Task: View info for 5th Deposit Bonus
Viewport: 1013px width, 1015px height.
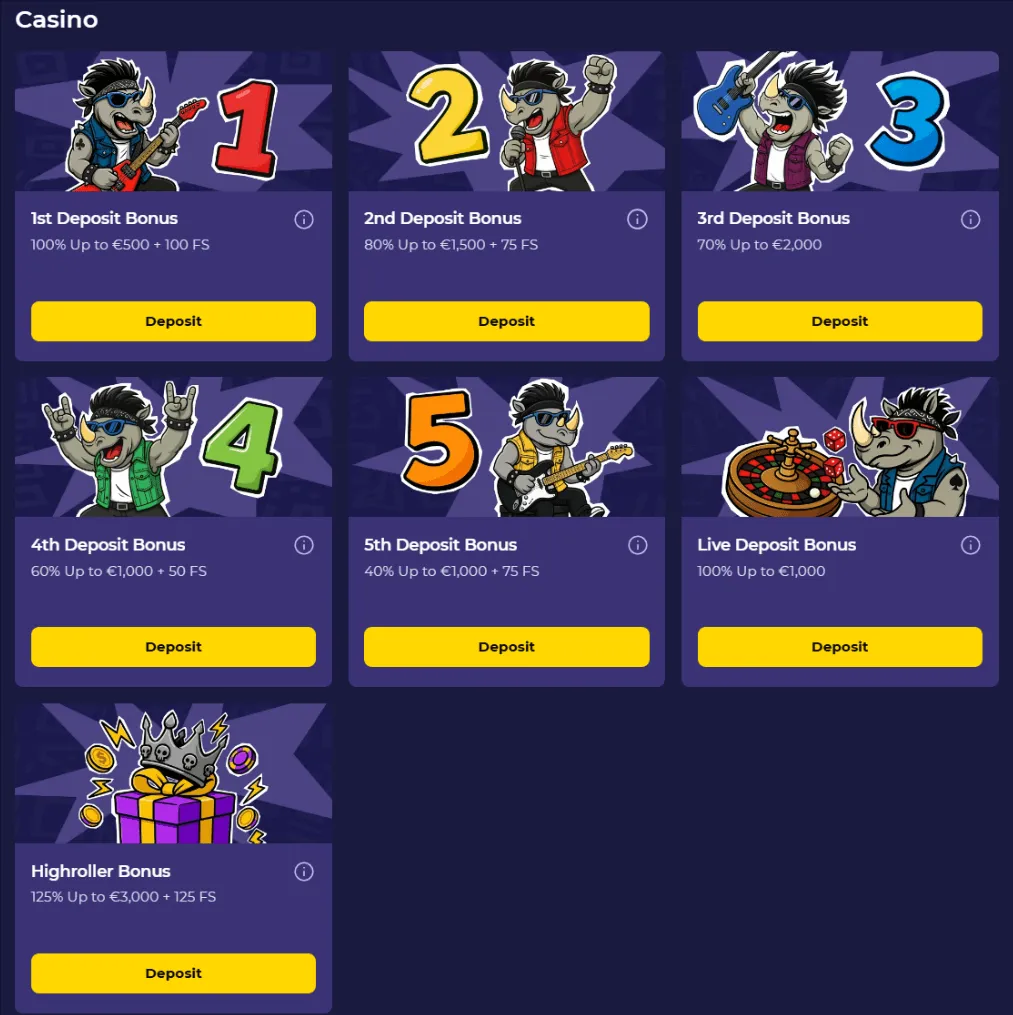Action: pyautogui.click(x=637, y=545)
